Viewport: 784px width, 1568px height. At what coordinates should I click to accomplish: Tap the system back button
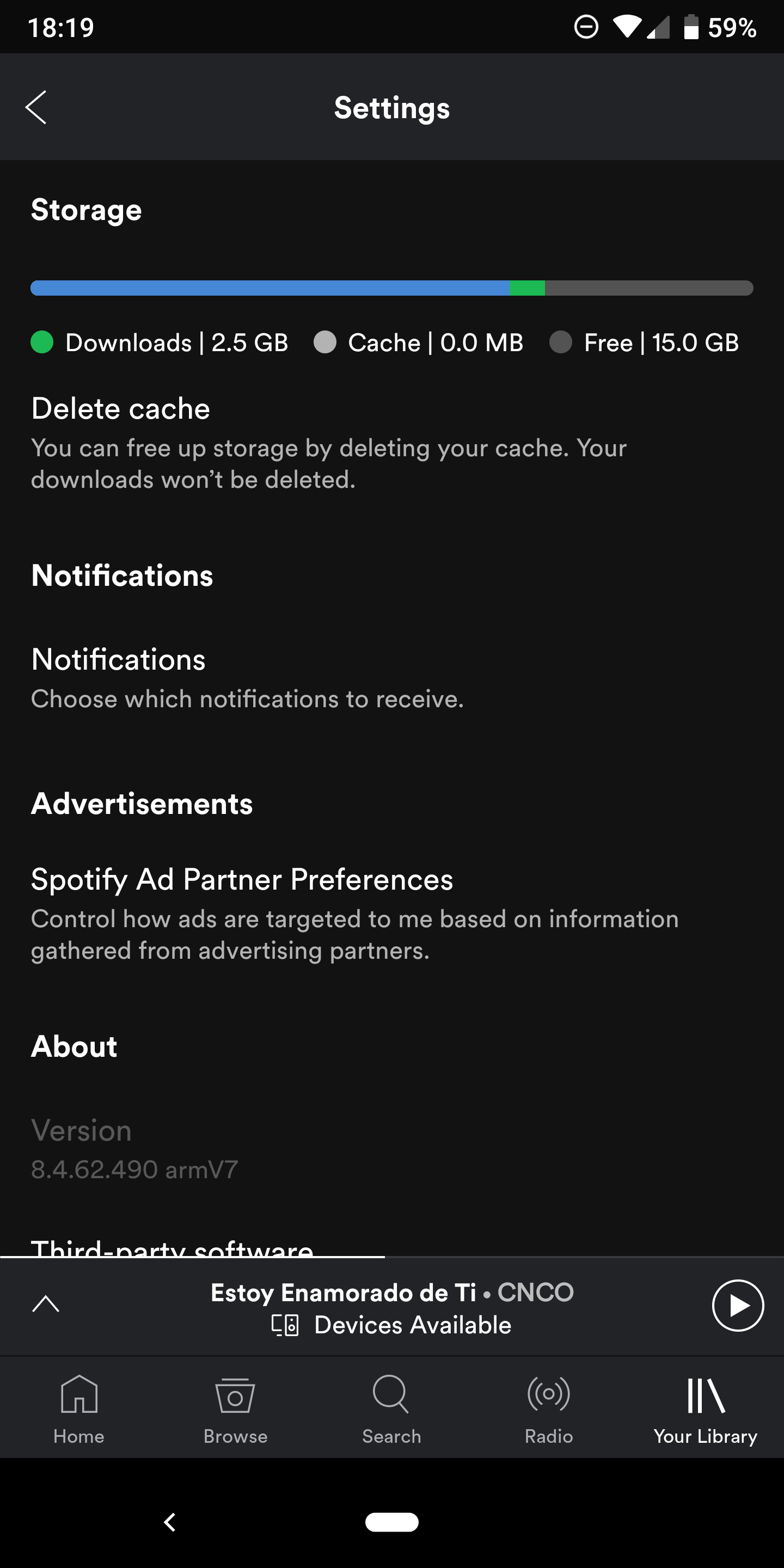point(170,1522)
